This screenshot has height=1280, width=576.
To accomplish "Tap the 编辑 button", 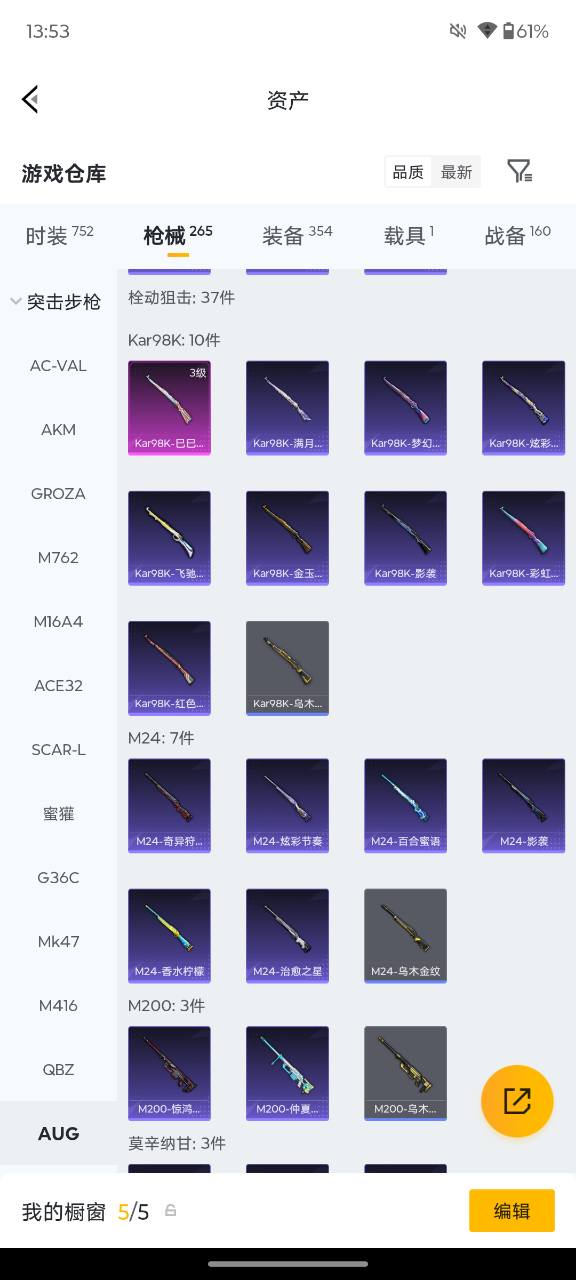I will pyautogui.click(x=512, y=1210).
